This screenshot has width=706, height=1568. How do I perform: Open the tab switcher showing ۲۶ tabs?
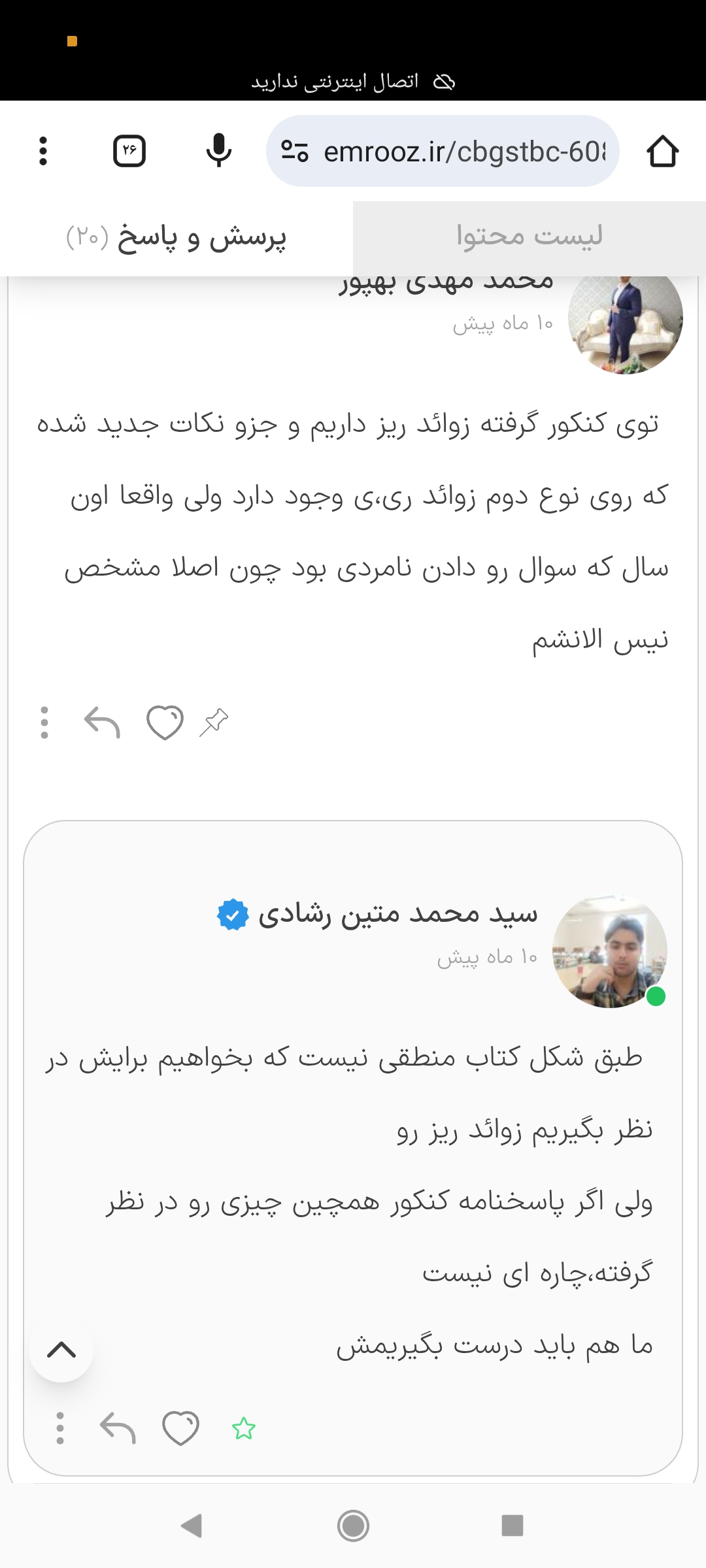[x=129, y=151]
